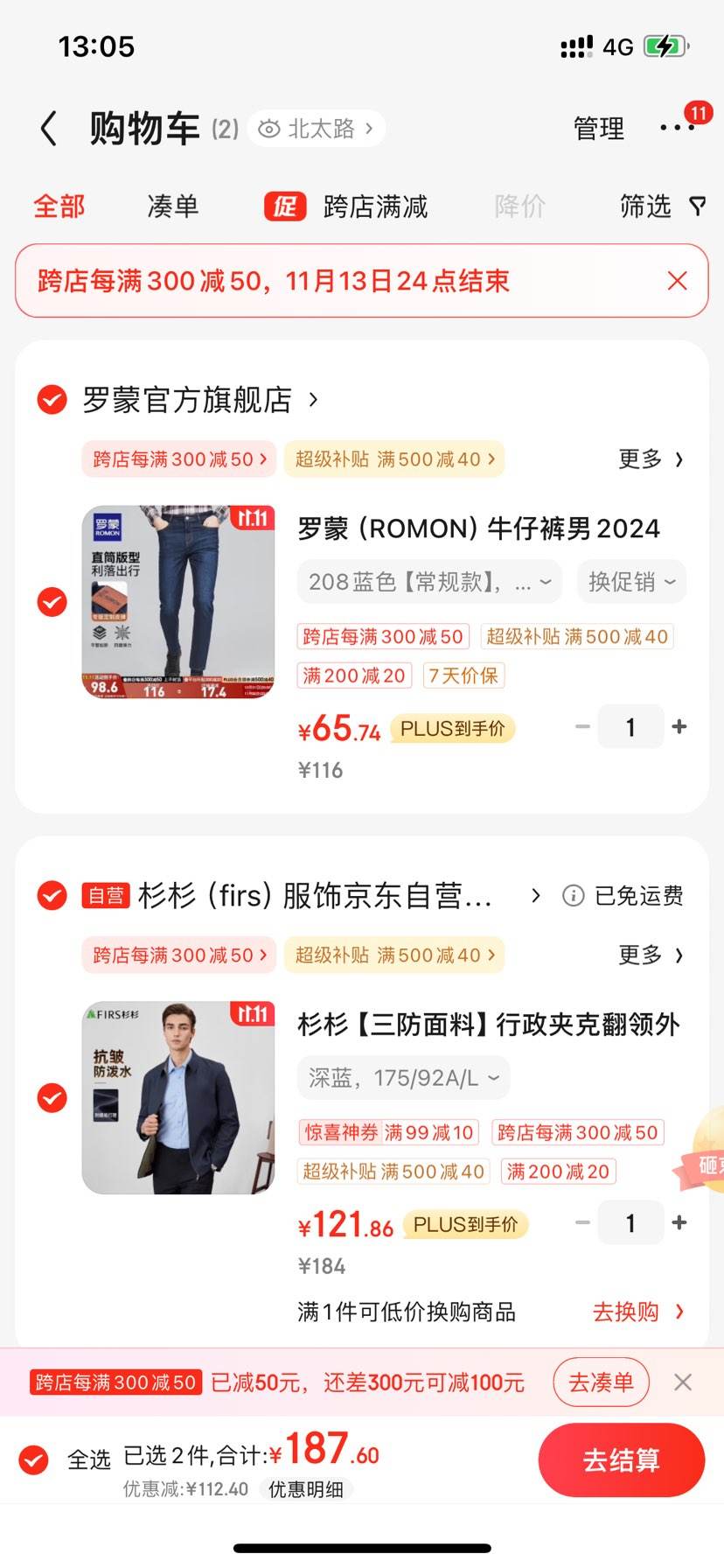Open the 208蓝色 SKU variant selector
This screenshot has height=1568, width=724.
pos(428,581)
